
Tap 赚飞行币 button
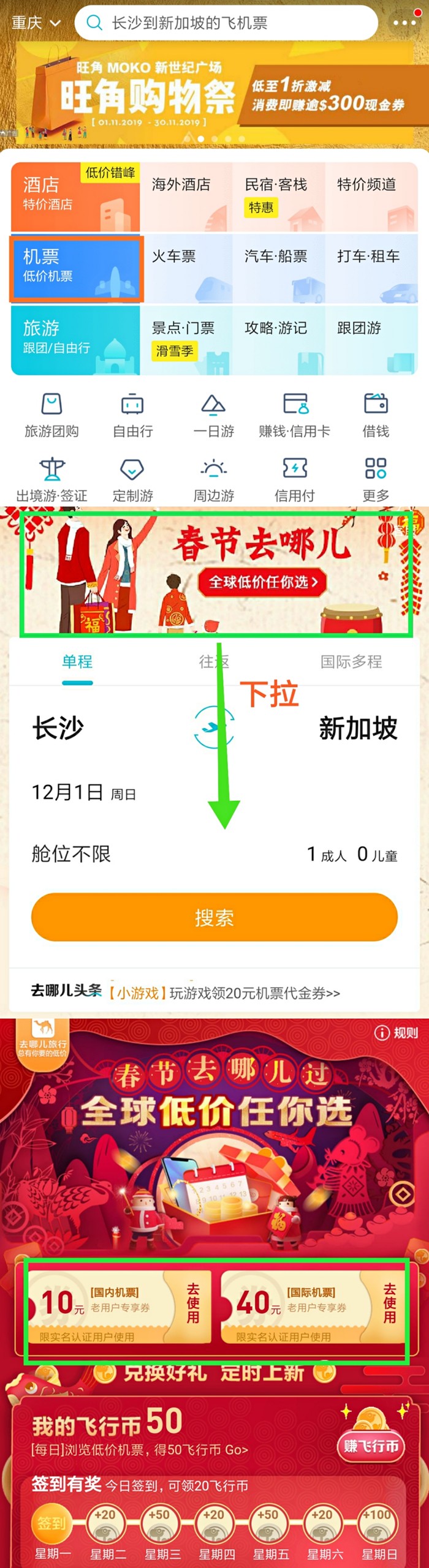coord(371,1447)
